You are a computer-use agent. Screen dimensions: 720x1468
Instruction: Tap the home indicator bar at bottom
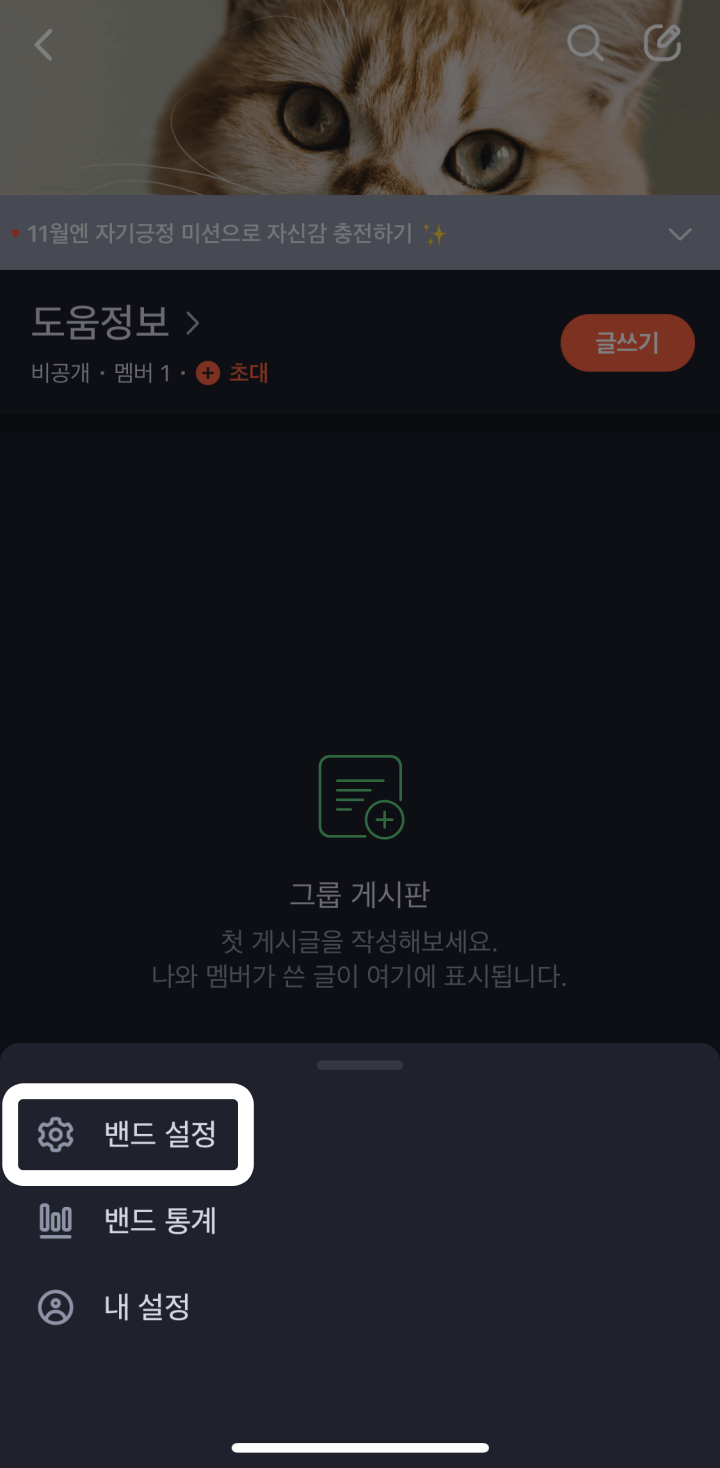point(360,1446)
